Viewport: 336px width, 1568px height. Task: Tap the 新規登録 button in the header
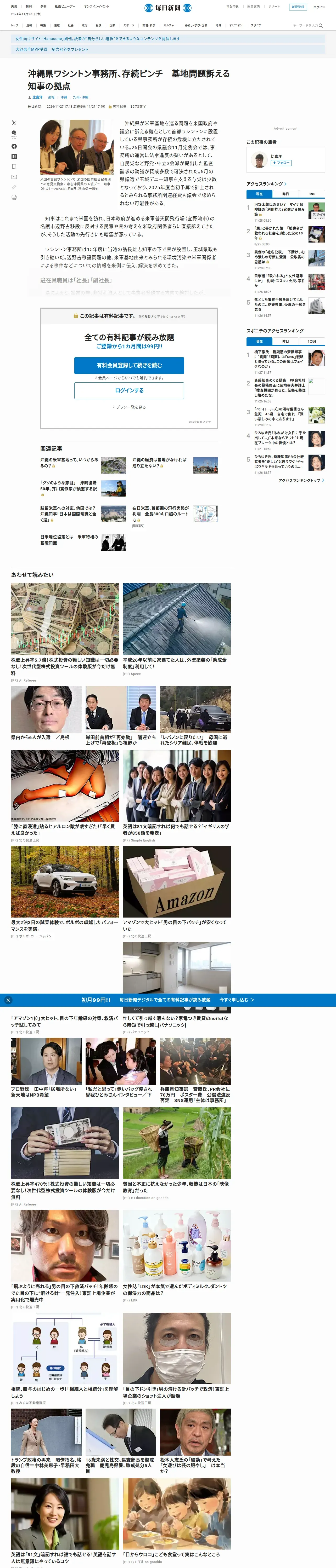pos(298,7)
